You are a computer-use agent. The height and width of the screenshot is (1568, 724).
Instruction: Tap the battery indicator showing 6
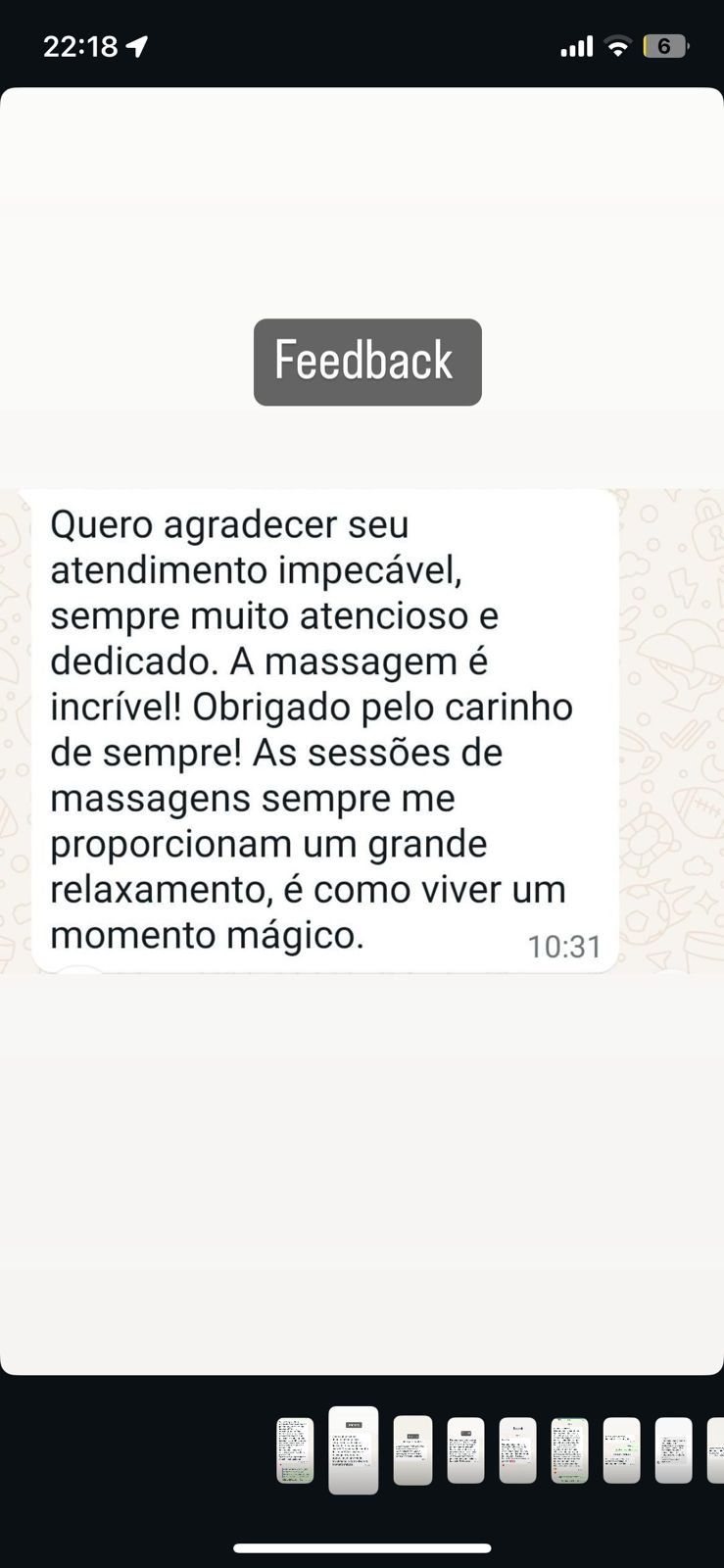665,45
